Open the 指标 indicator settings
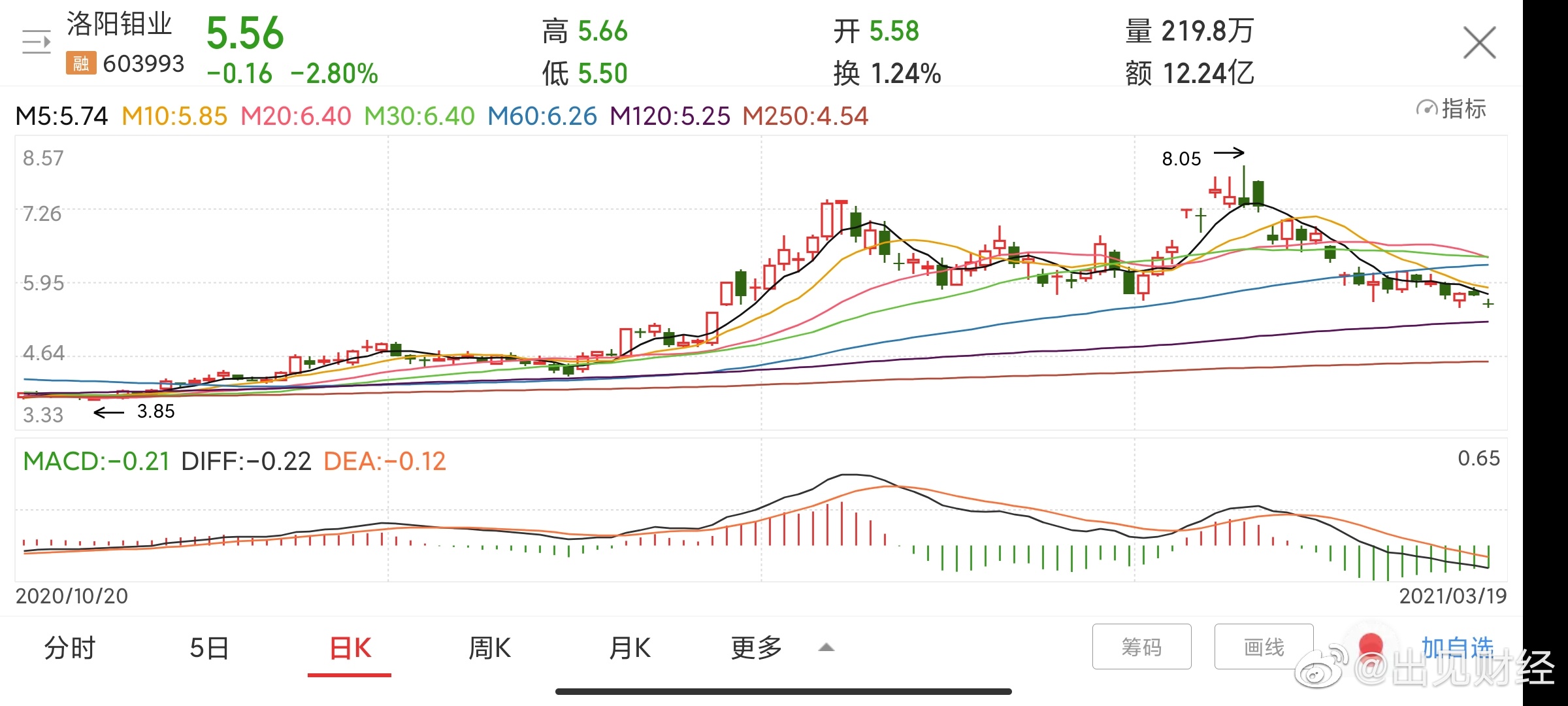This screenshot has height=706, width=1568. [x=1451, y=109]
